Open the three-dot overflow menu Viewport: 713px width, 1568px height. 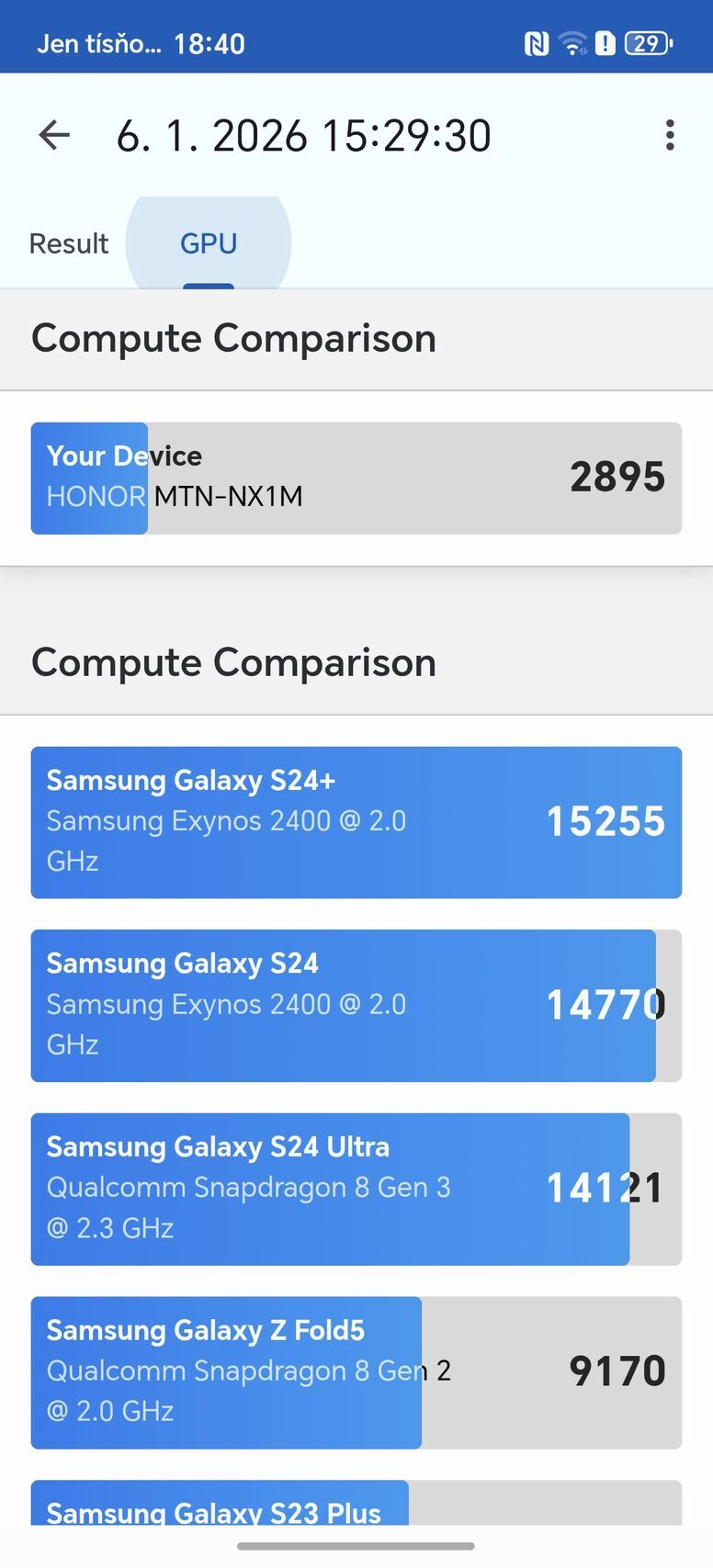pyautogui.click(x=670, y=136)
